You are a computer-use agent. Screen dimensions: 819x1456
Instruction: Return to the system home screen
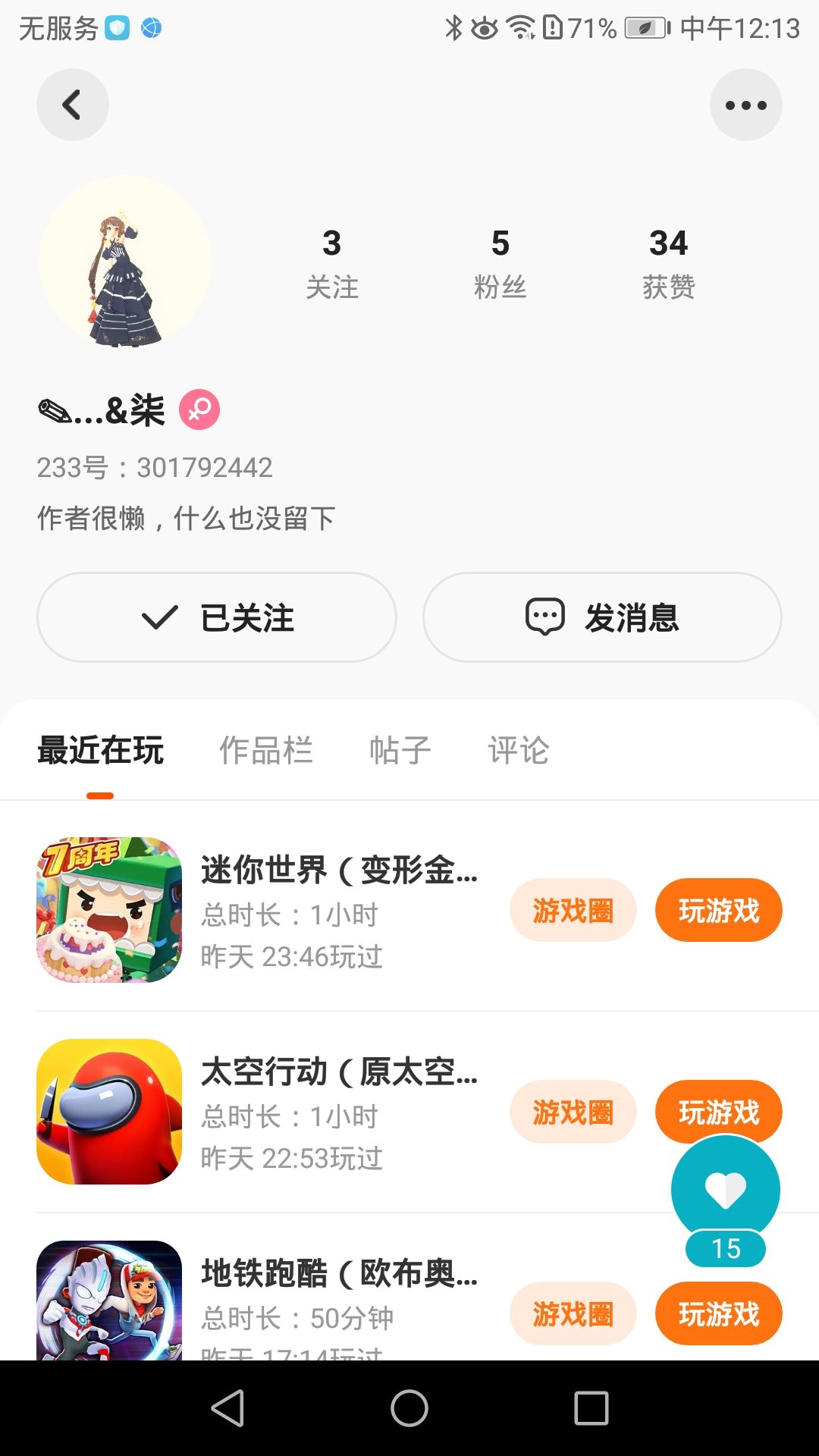pyautogui.click(x=409, y=1408)
